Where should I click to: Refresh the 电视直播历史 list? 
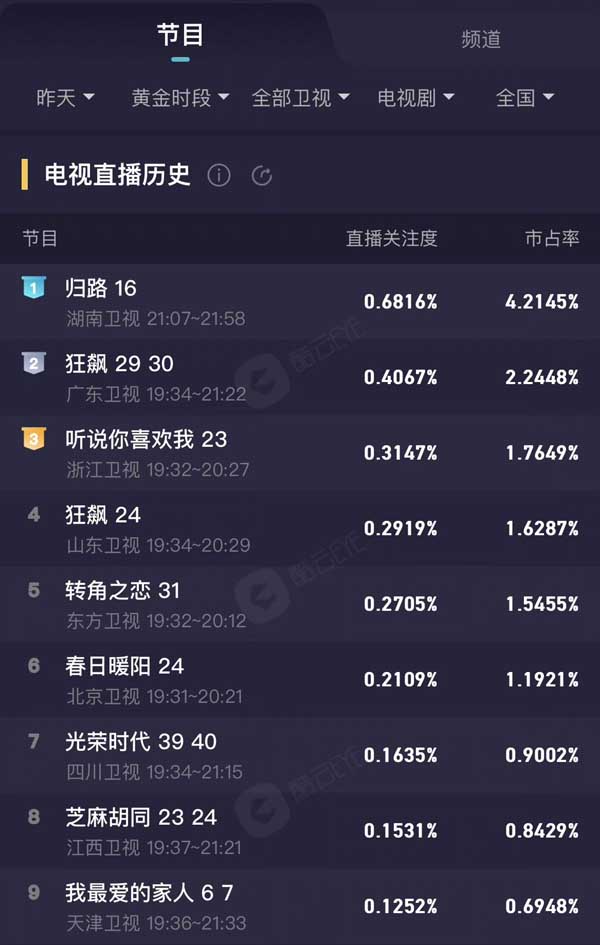pyautogui.click(x=262, y=175)
